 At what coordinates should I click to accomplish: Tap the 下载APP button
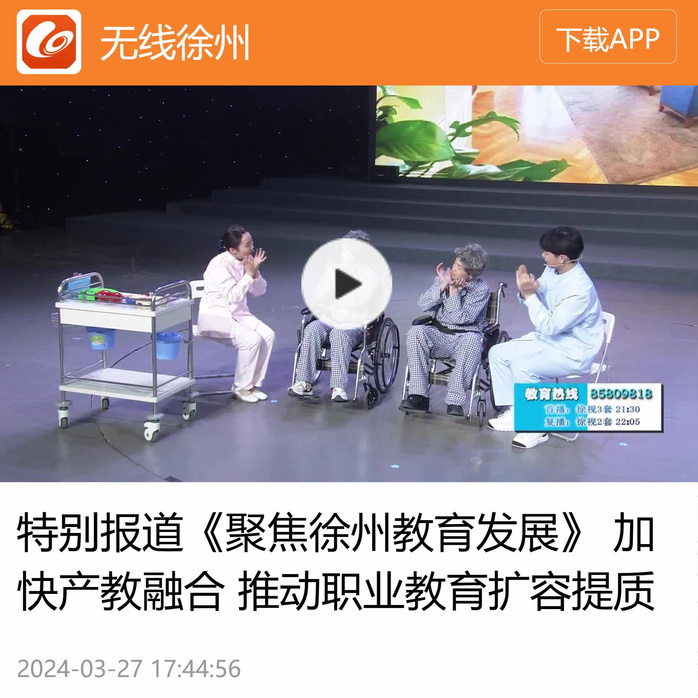tap(608, 39)
